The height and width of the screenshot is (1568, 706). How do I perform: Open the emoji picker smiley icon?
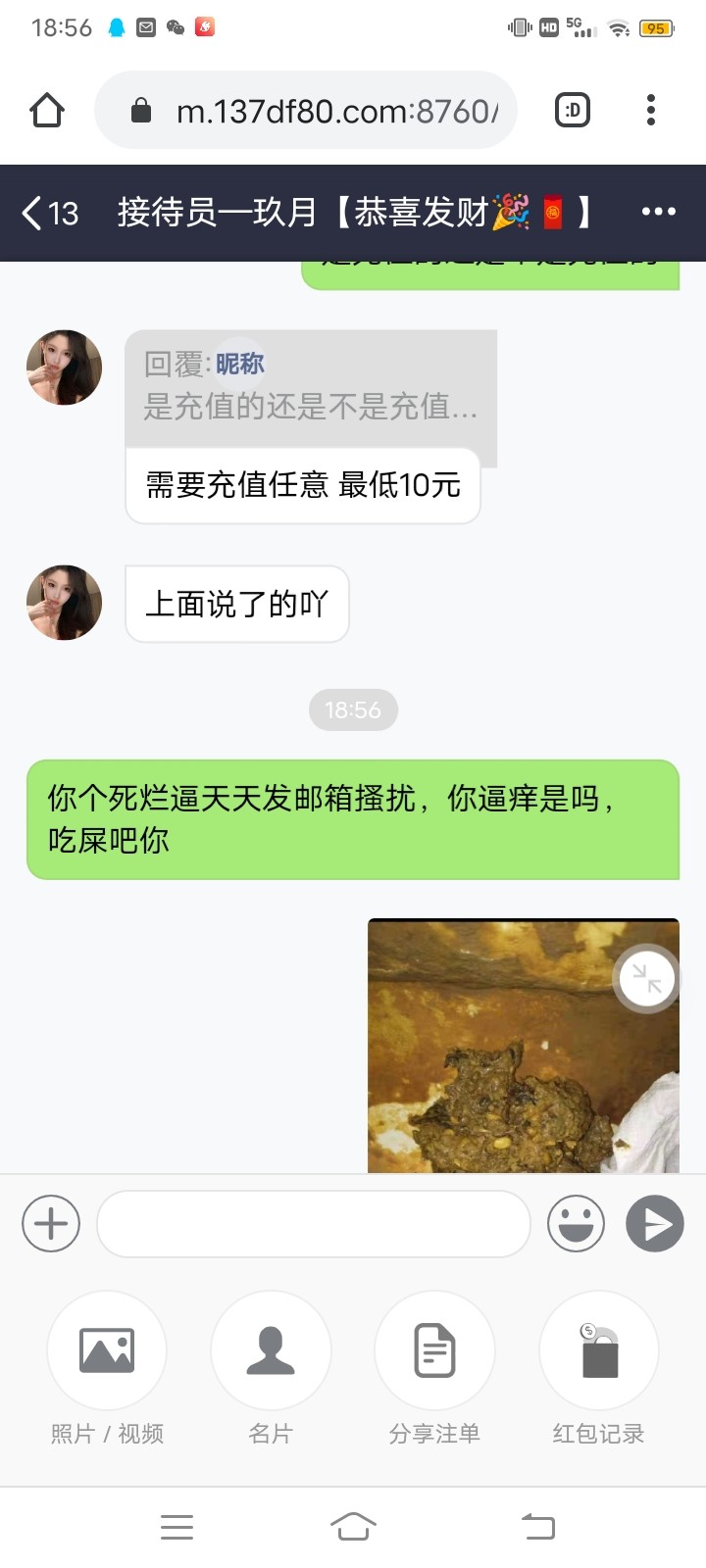tap(576, 1223)
